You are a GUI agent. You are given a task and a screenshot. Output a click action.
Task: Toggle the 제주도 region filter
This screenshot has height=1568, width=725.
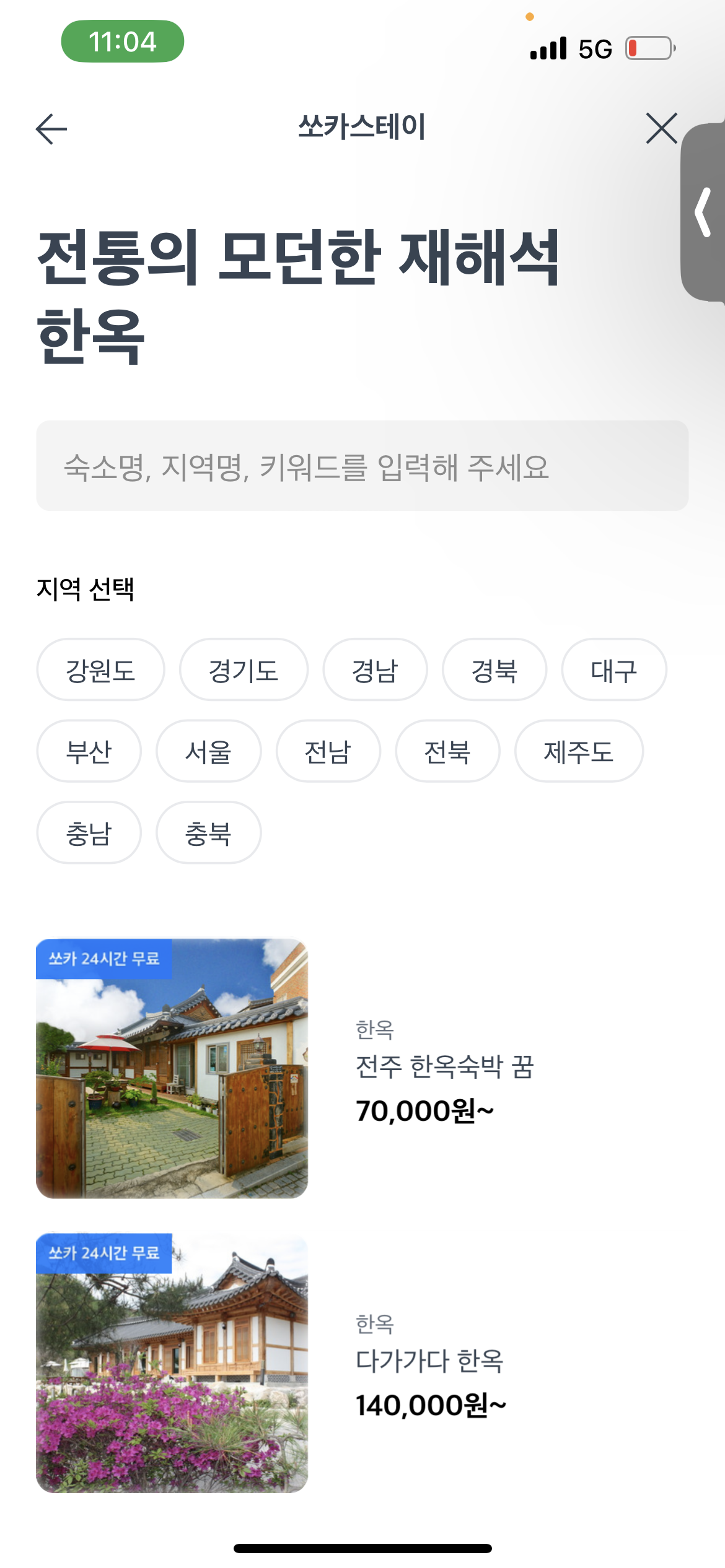pyautogui.click(x=579, y=751)
